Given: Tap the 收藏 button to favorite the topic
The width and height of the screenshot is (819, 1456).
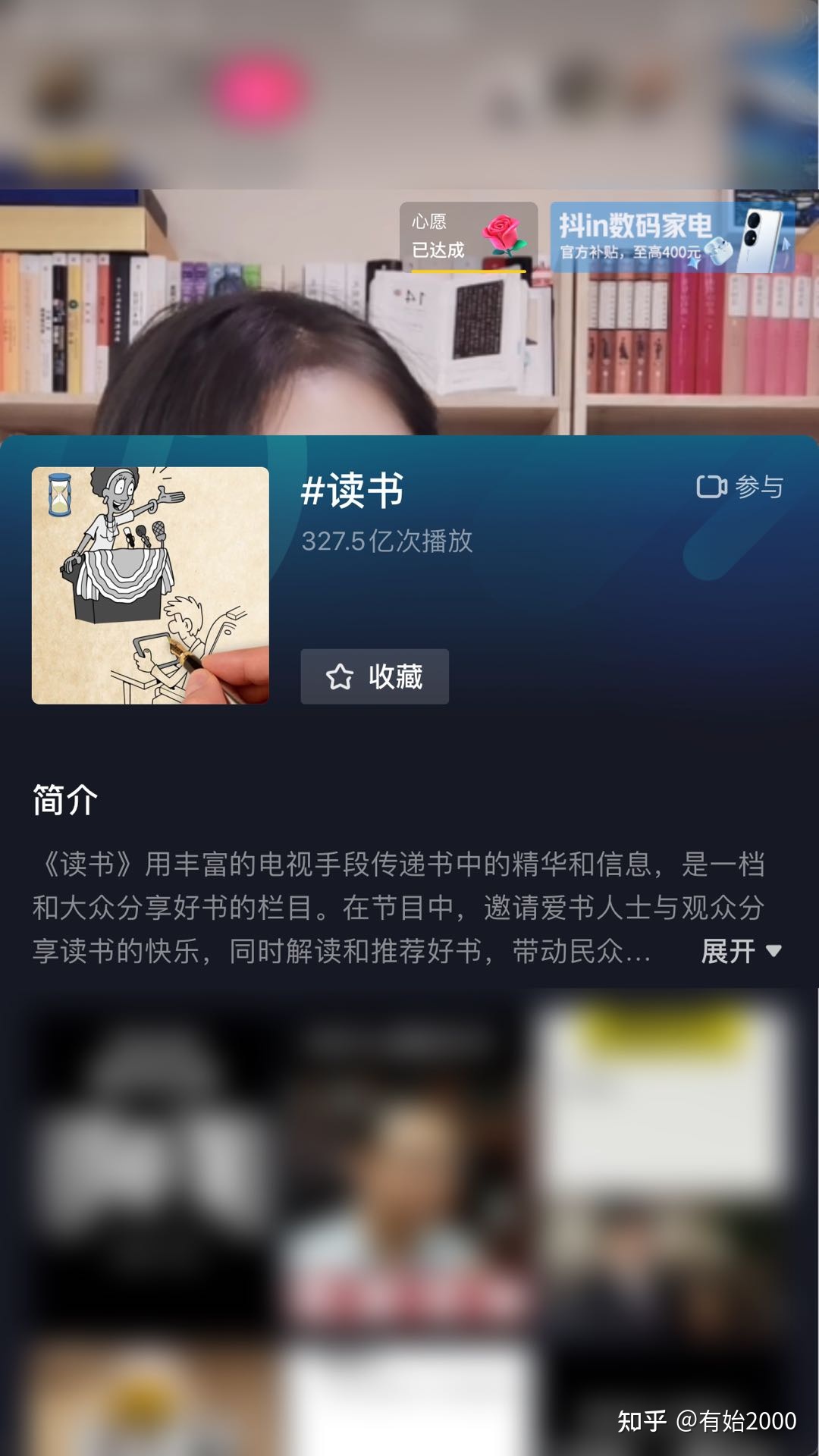Looking at the screenshot, I should pyautogui.click(x=375, y=676).
